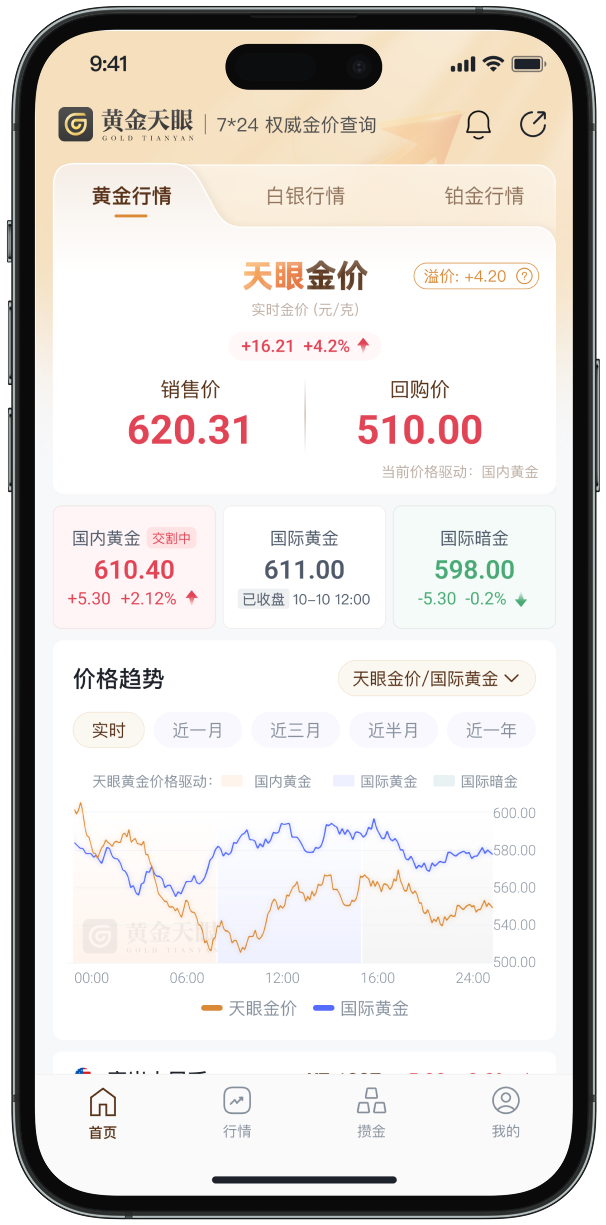Switch to the 铂金行情 tab
606x1225 pixels.
484,196
